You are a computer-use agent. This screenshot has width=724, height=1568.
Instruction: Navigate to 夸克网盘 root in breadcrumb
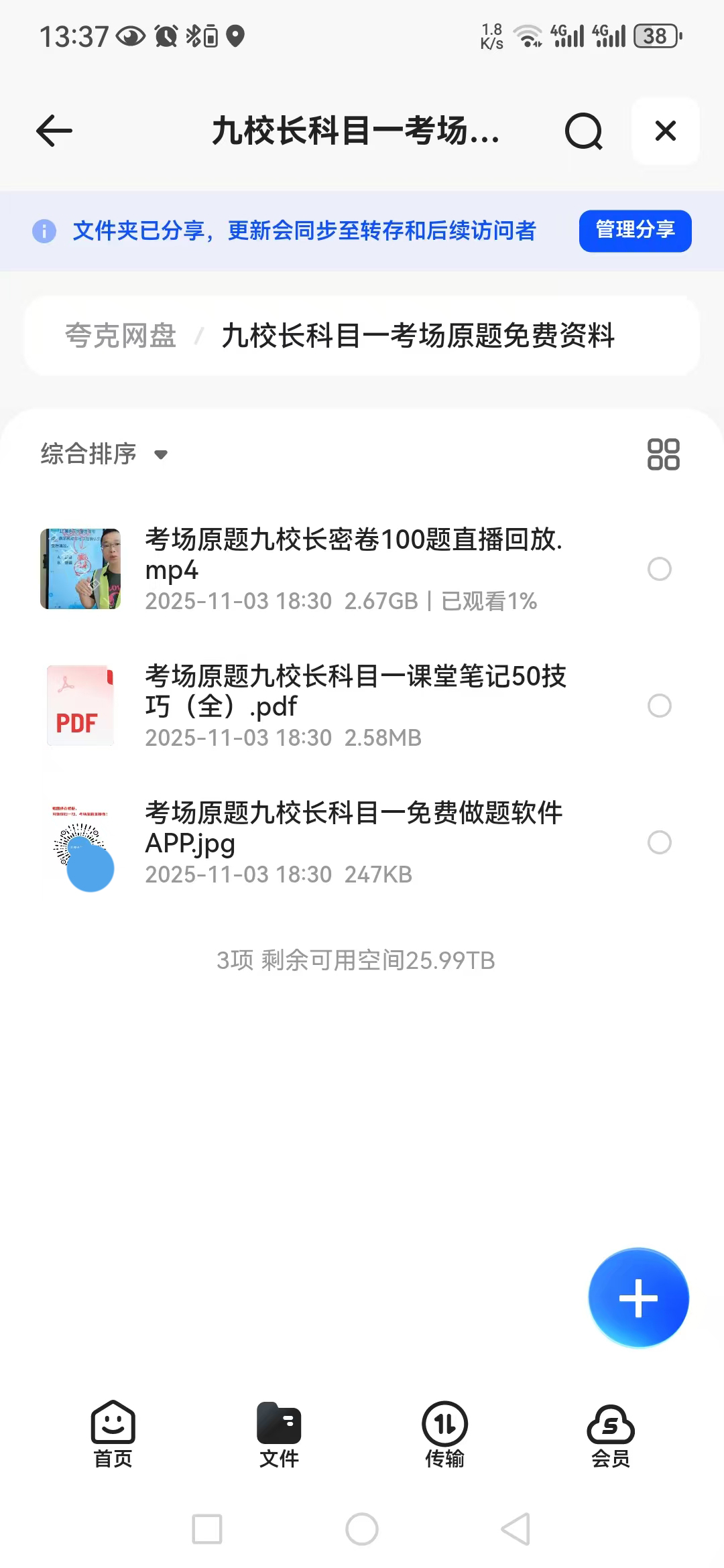(121, 336)
